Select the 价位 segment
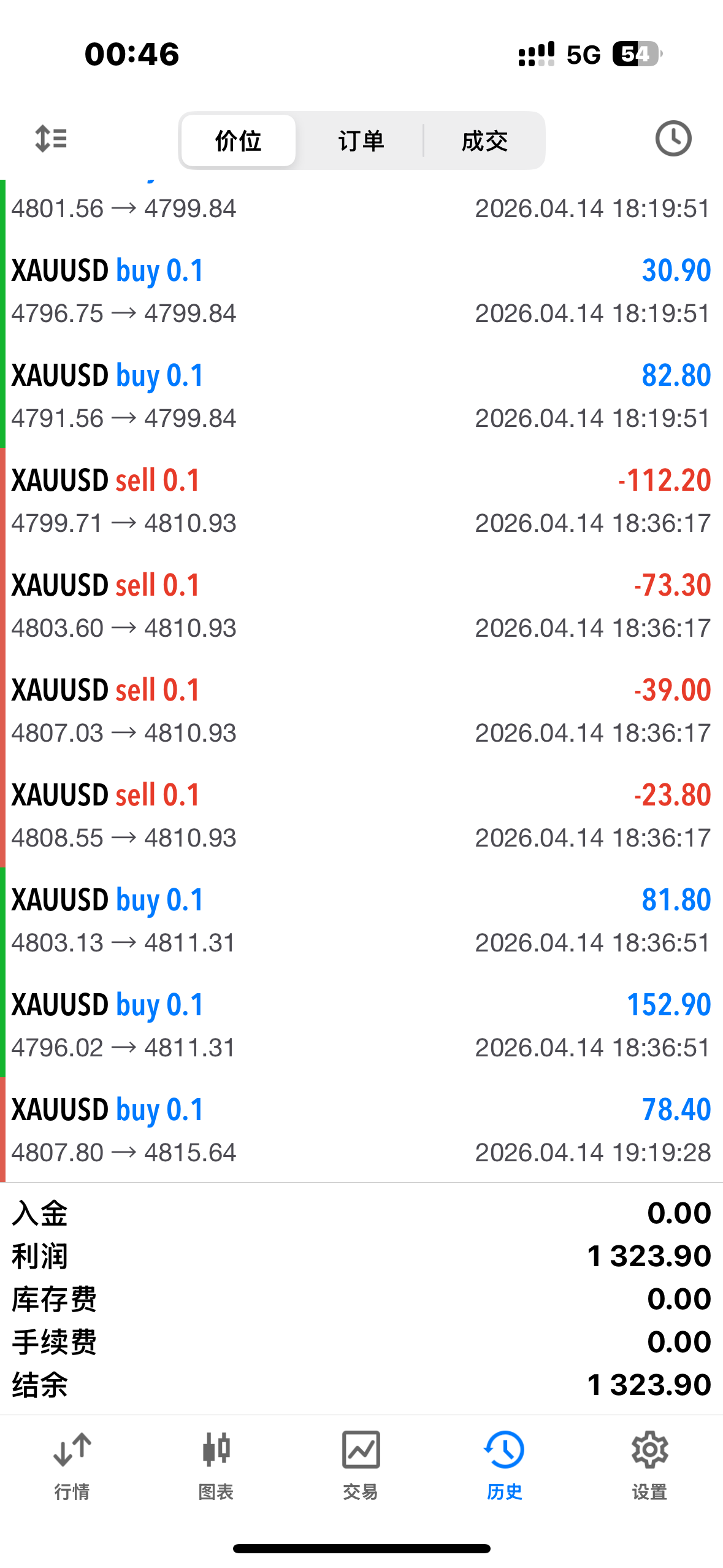Viewport: 723px width, 1568px height. (x=239, y=141)
